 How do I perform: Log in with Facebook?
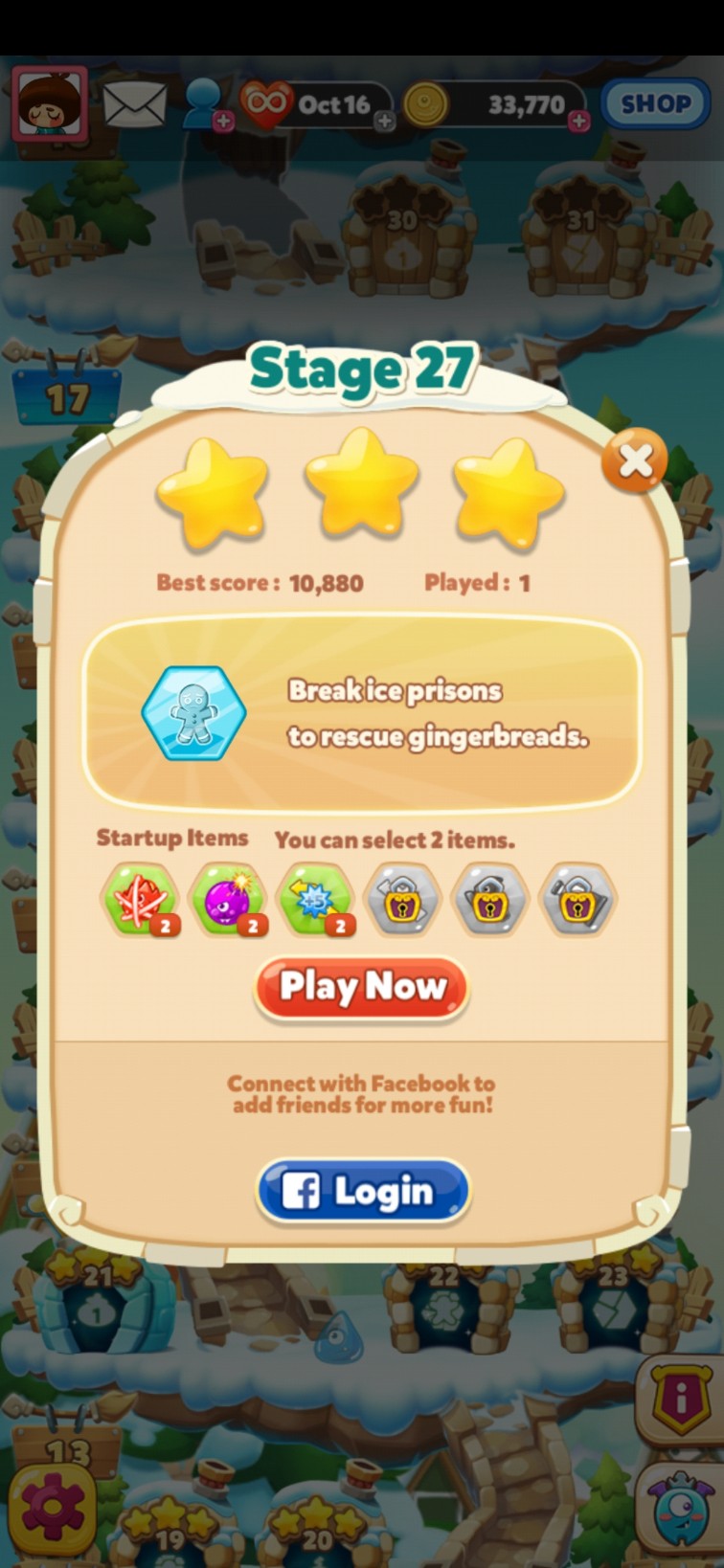pos(363,1191)
